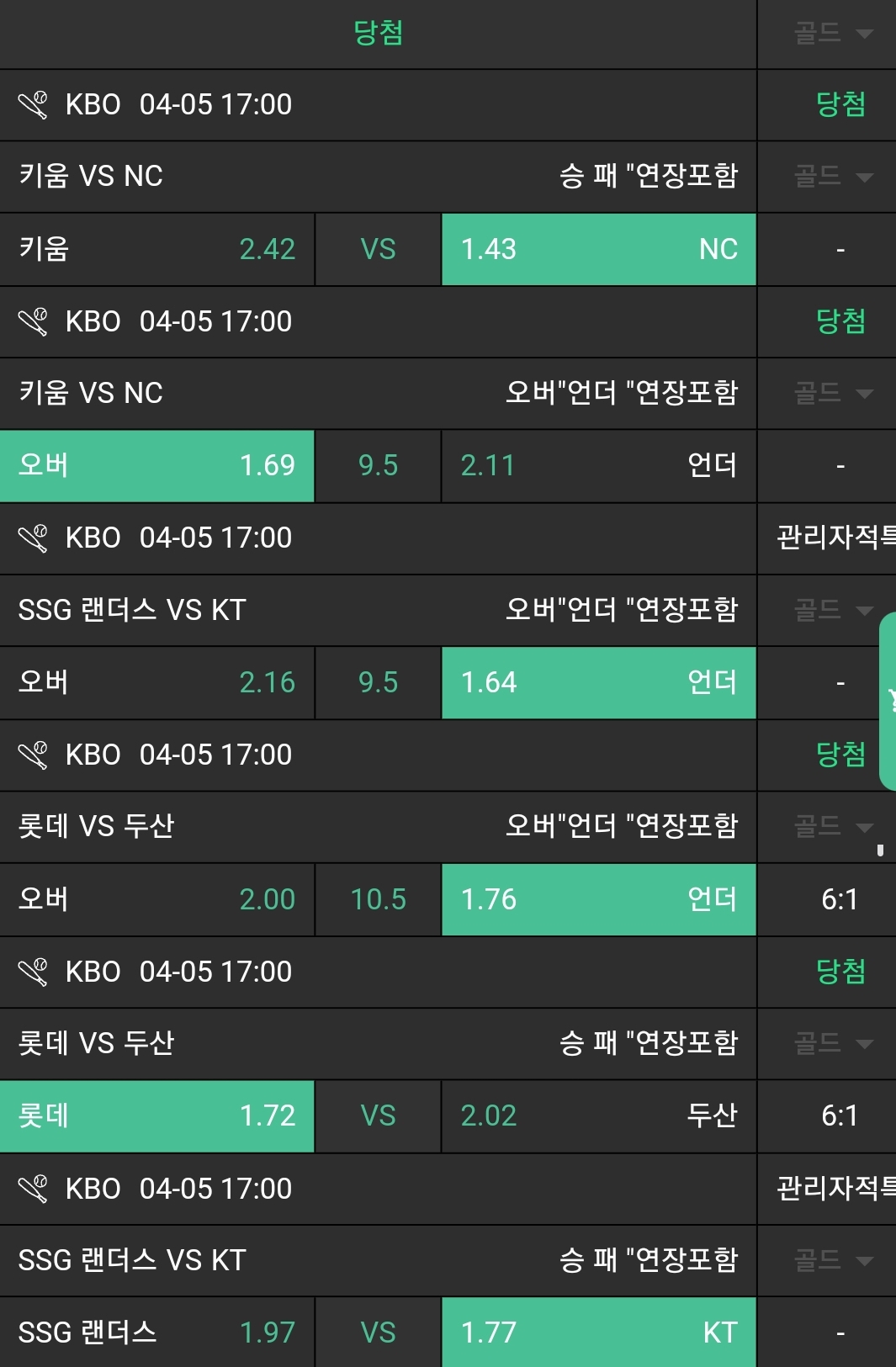Select 언더 at 1.76 for 롯데 VS 두산
Image resolution: width=896 pixels, height=1367 pixels.
(x=598, y=899)
